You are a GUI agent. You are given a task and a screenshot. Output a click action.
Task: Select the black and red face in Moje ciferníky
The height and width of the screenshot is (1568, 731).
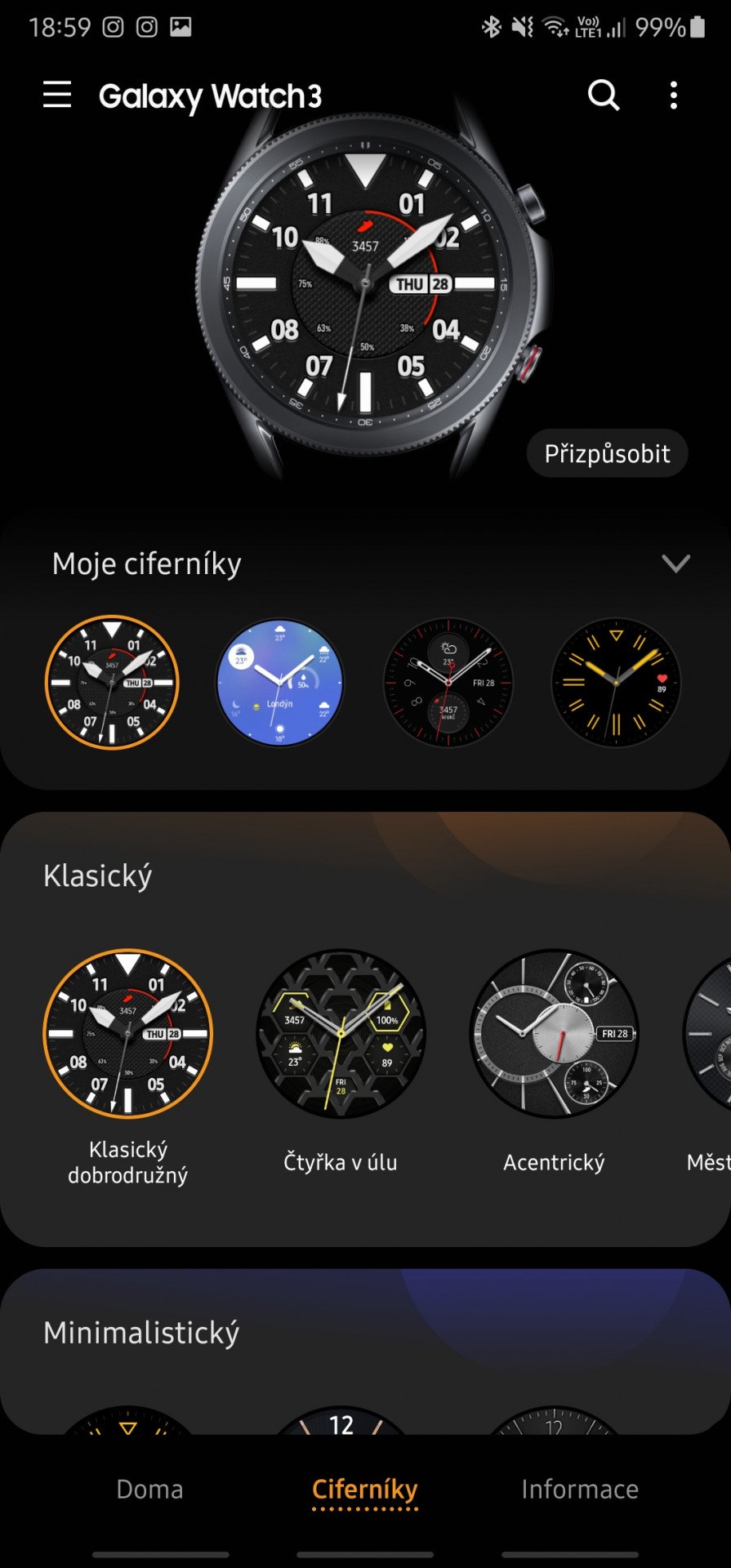pos(448,682)
